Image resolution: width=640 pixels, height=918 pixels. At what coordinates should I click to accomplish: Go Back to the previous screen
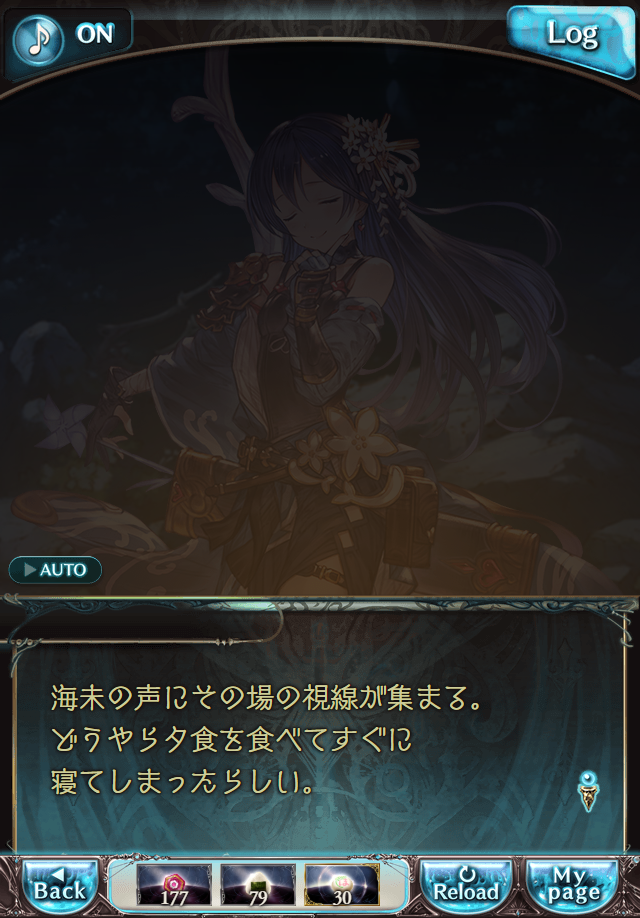[60, 884]
